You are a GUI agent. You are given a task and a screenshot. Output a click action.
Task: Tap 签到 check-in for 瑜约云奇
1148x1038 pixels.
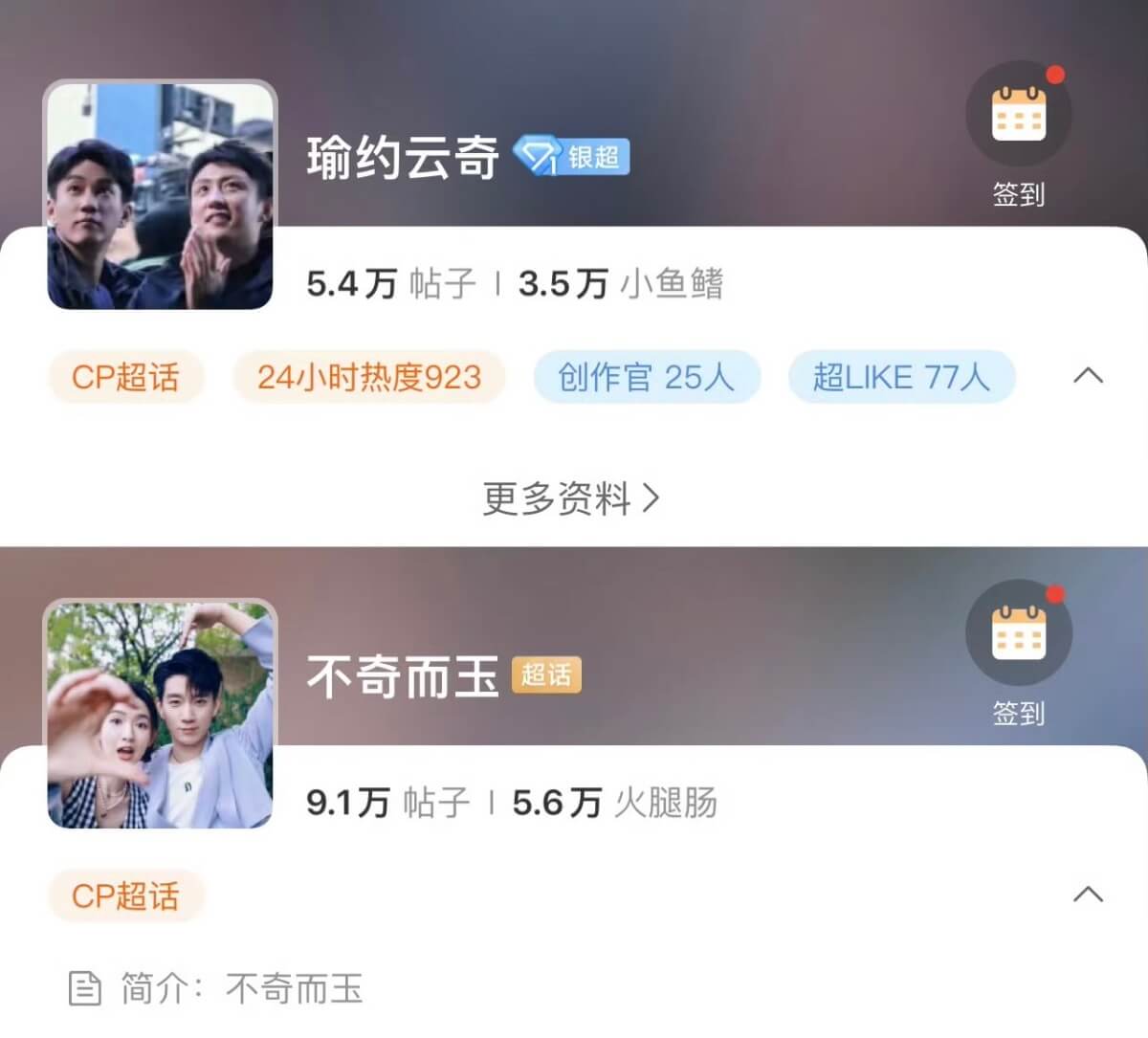pyautogui.click(x=1018, y=132)
